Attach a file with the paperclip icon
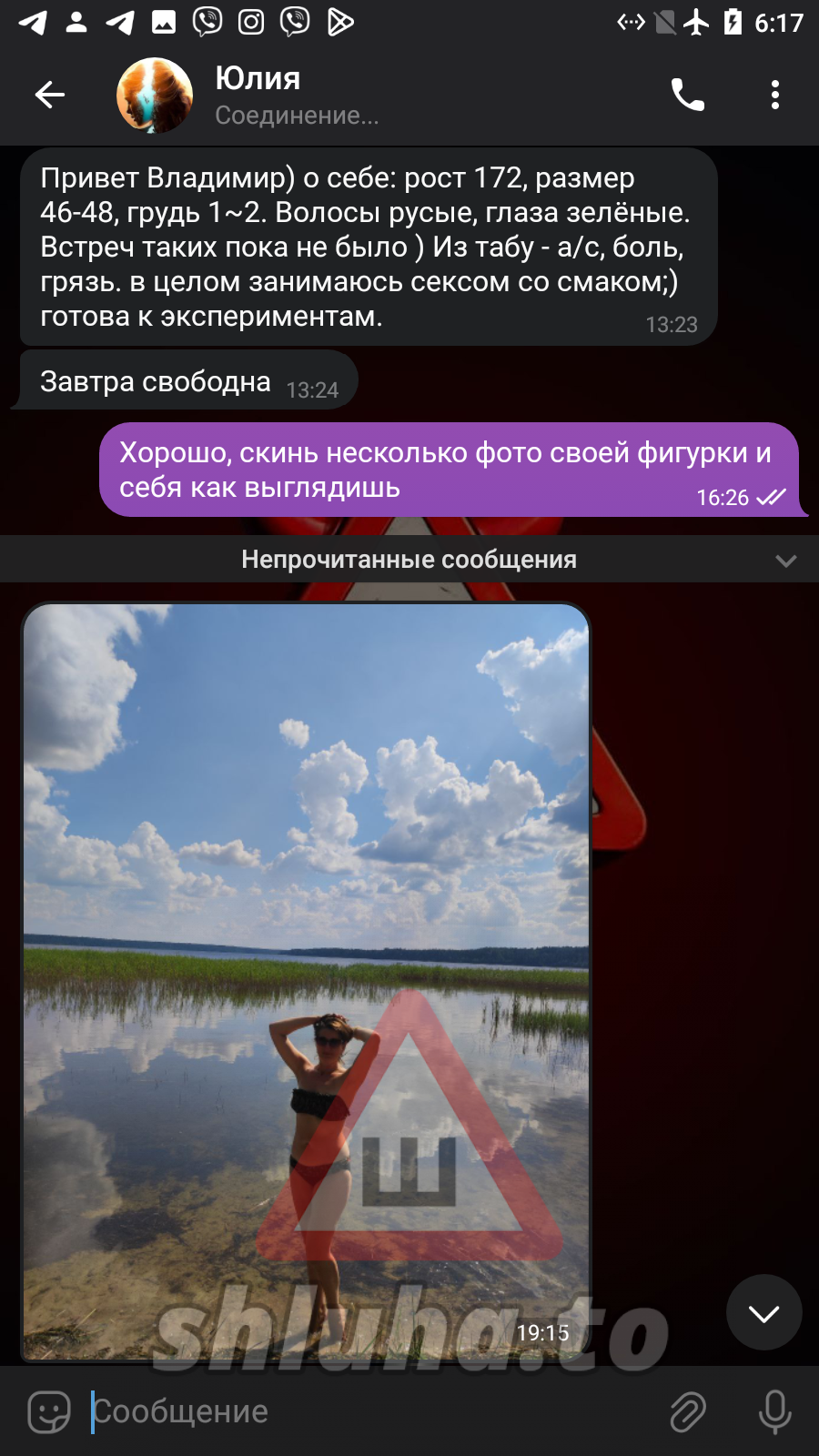The width and height of the screenshot is (819, 1456). pos(688,1411)
